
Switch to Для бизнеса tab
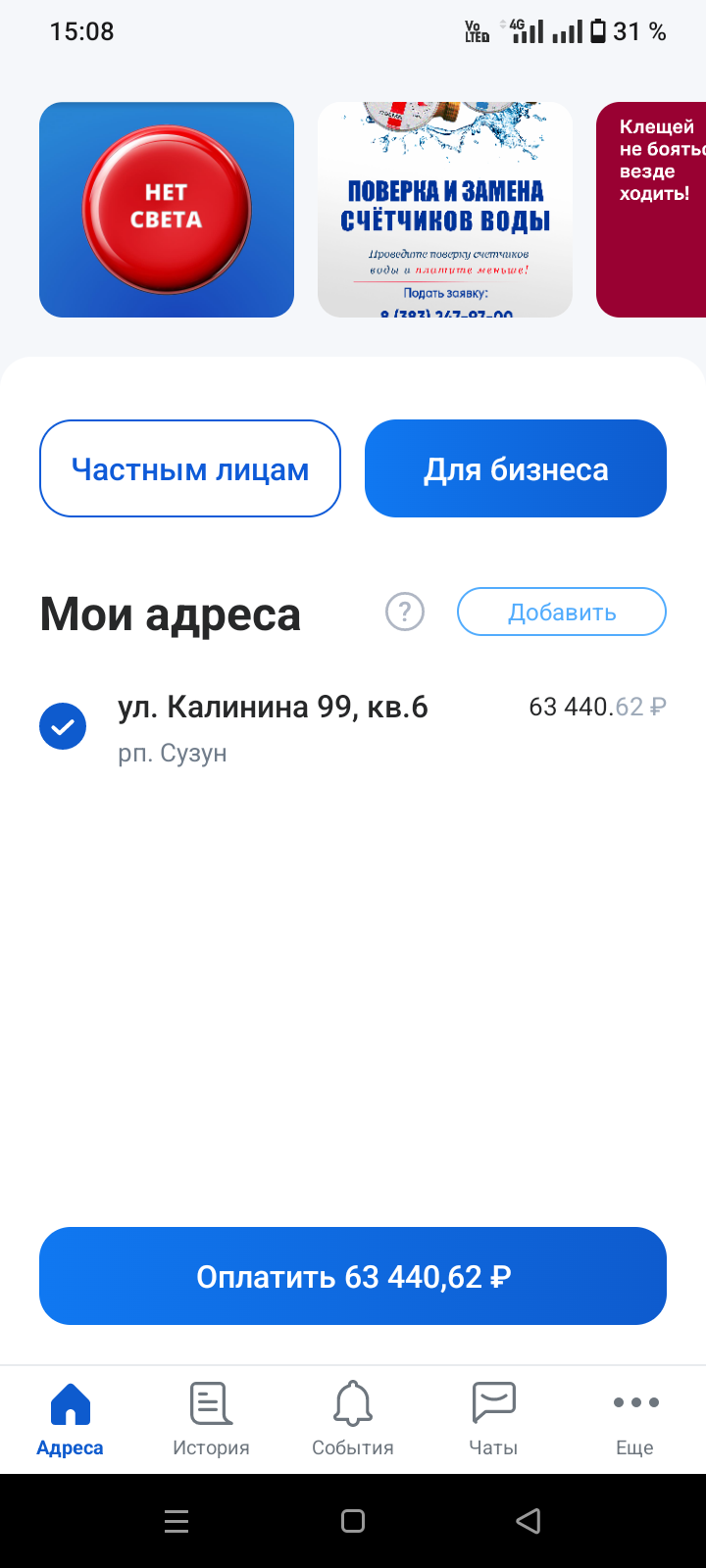click(515, 467)
